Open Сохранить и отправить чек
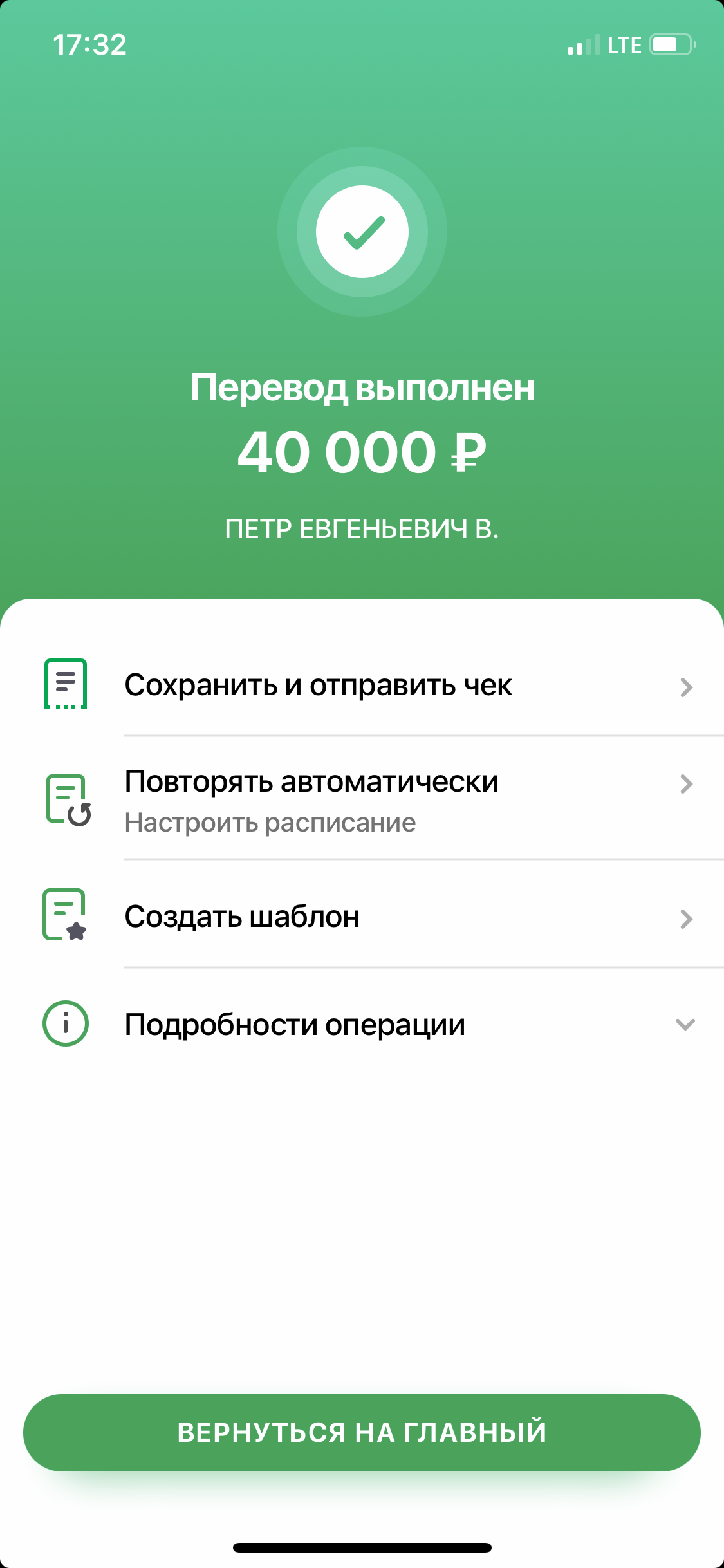 click(360, 686)
